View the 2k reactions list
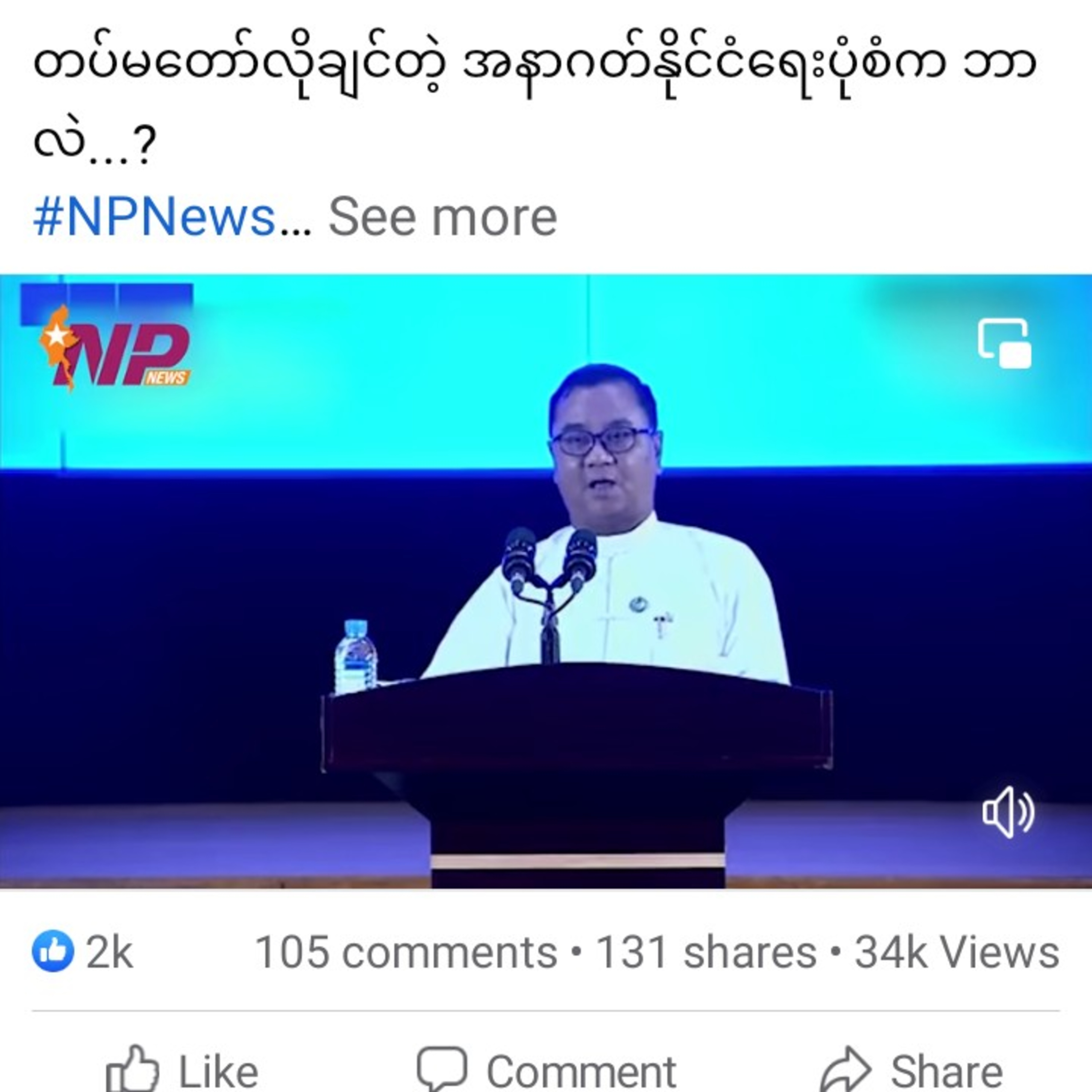The height and width of the screenshot is (1092, 1092). click(x=83, y=952)
